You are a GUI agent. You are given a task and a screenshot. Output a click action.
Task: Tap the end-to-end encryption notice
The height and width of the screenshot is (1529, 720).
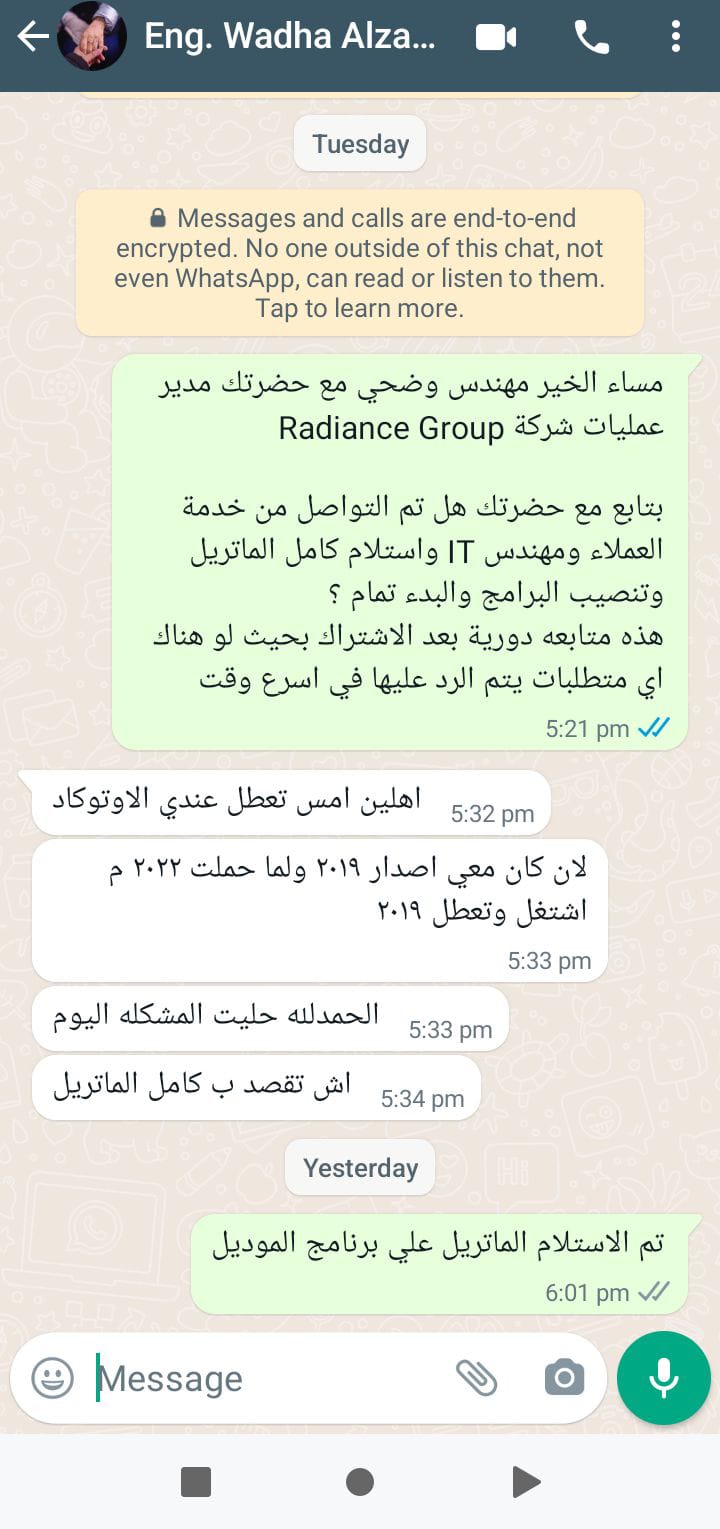click(x=360, y=263)
